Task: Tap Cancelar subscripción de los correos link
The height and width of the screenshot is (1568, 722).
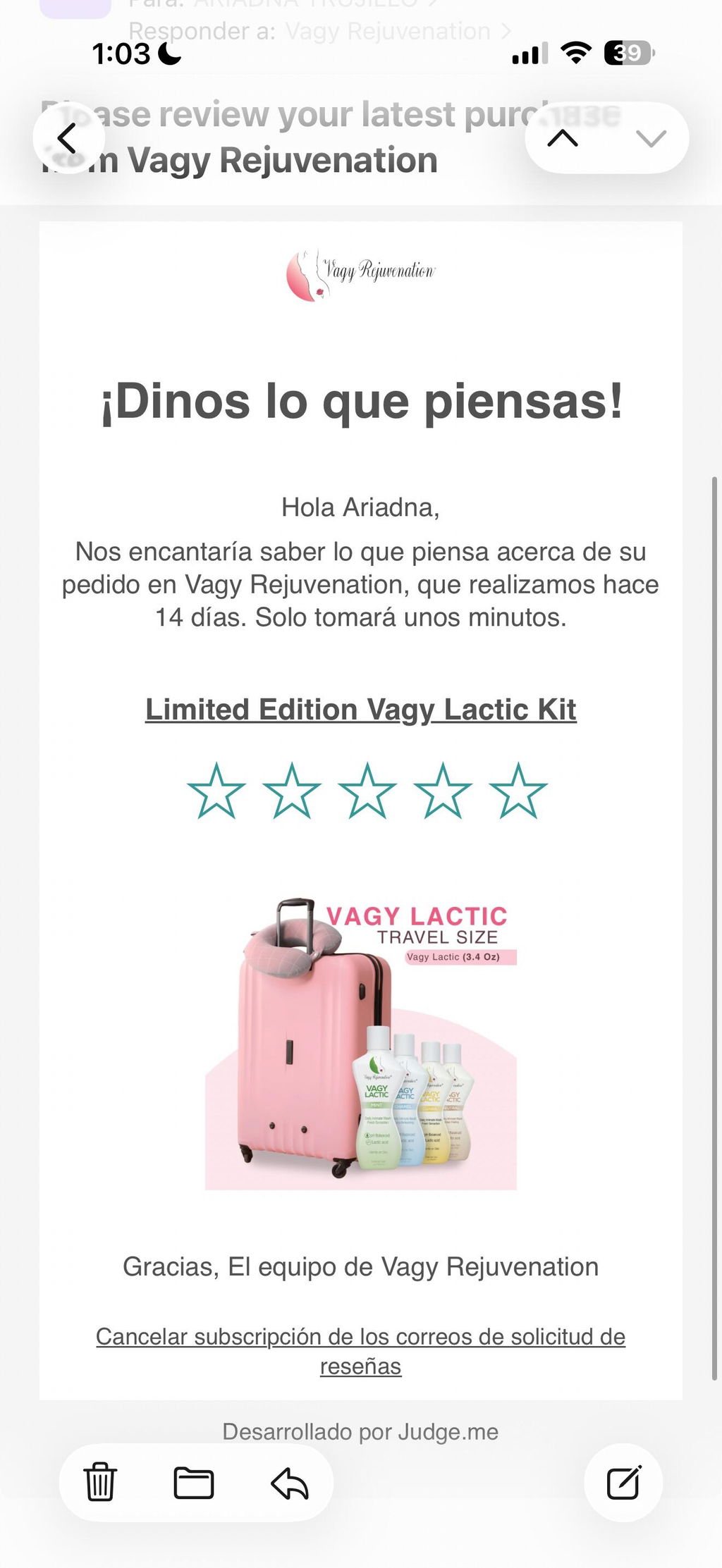Action: point(361,1351)
